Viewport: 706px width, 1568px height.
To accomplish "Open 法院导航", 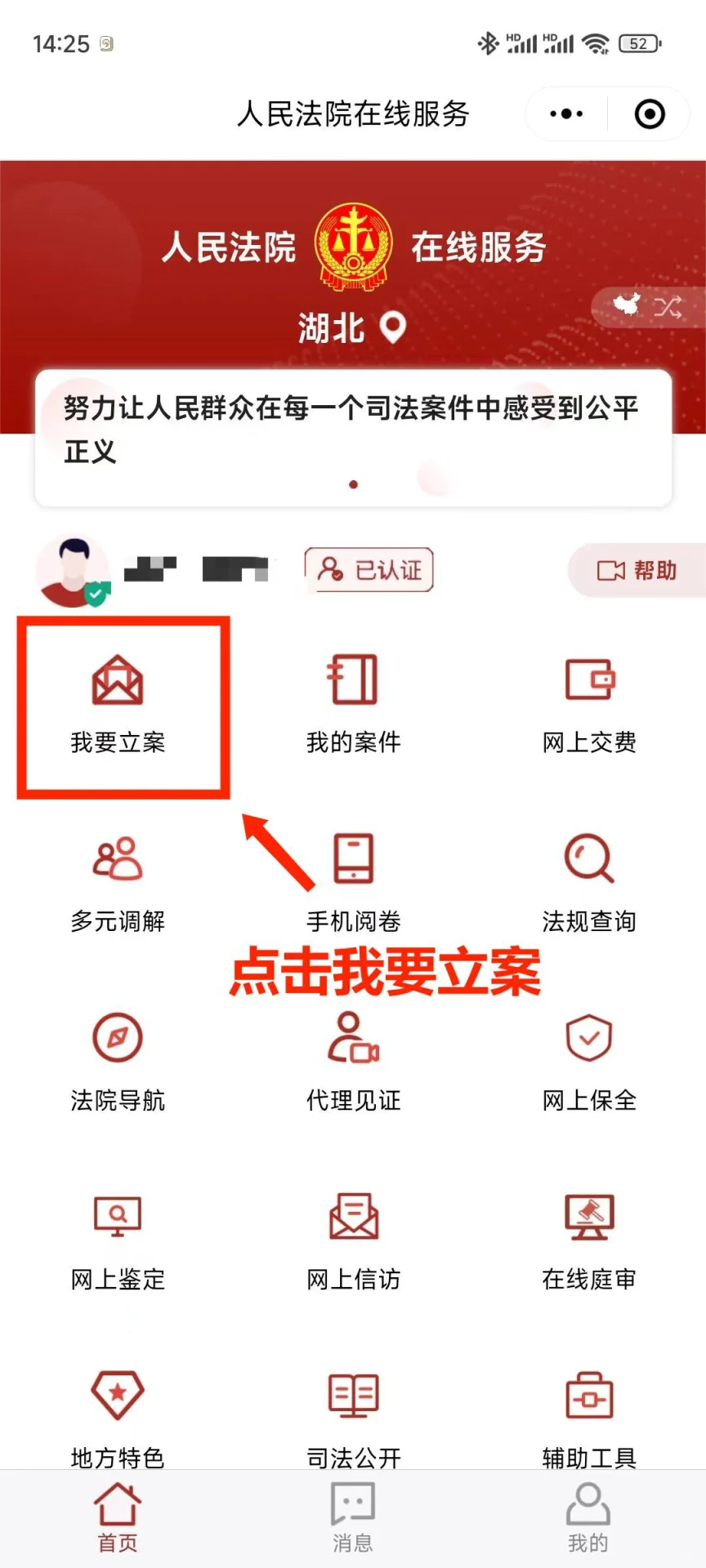I will point(118,1062).
